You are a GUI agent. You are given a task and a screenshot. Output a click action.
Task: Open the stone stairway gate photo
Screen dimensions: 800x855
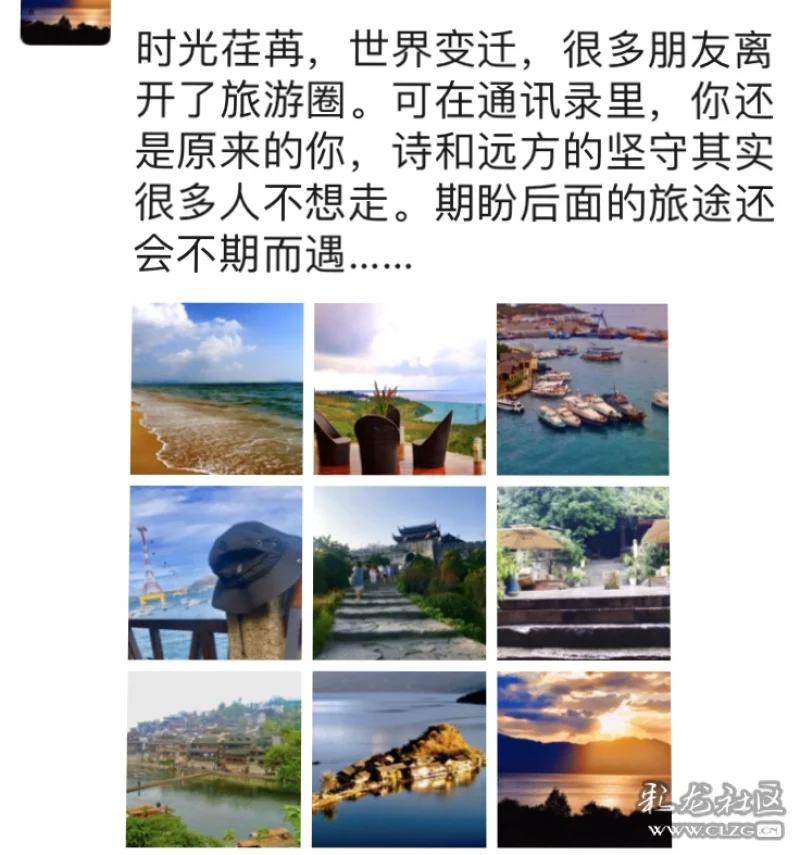399,572
